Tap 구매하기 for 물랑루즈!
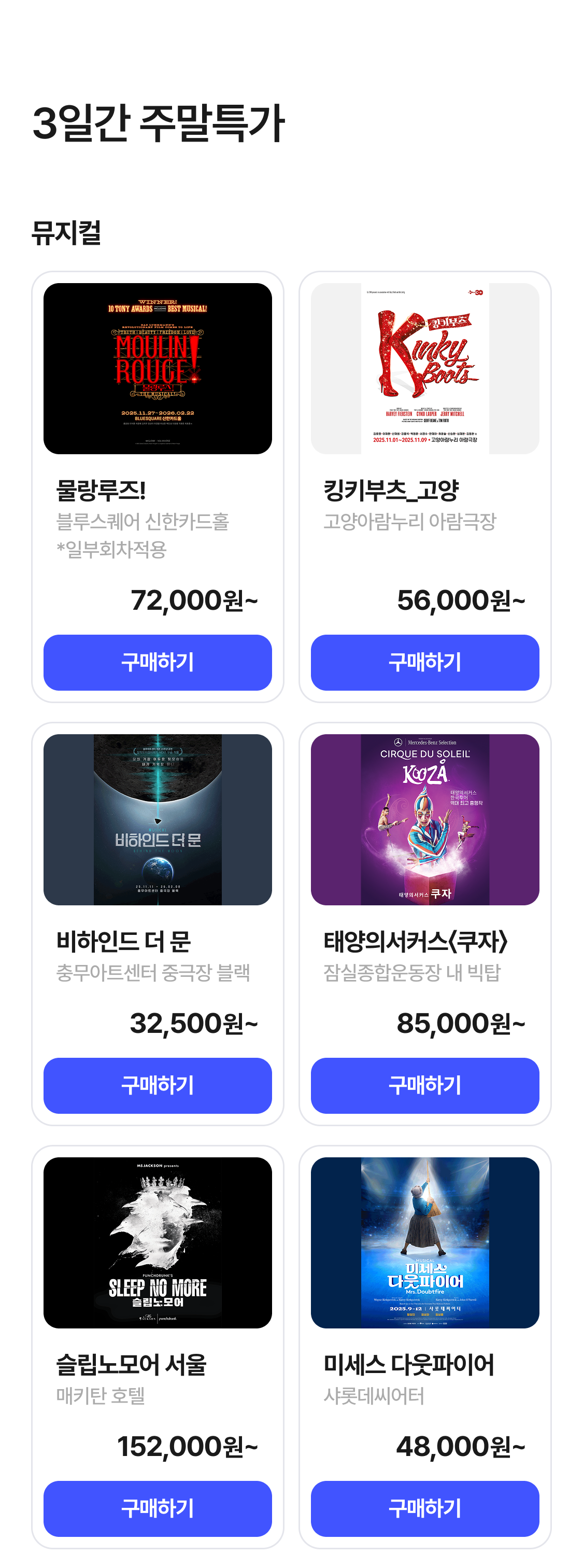583x1568 pixels. pyautogui.click(x=158, y=662)
